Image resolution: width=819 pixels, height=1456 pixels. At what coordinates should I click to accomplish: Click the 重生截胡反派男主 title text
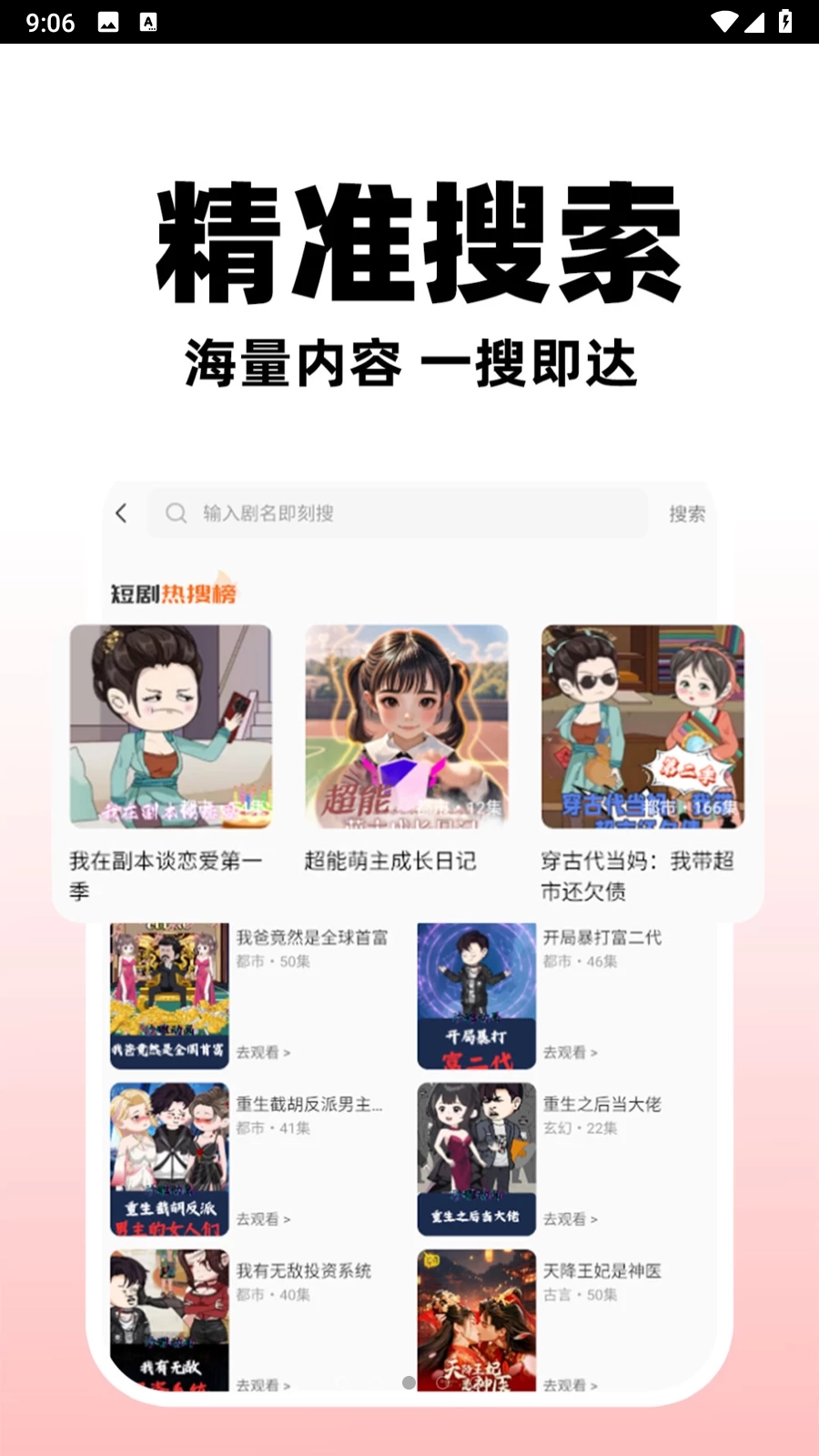point(309,1104)
